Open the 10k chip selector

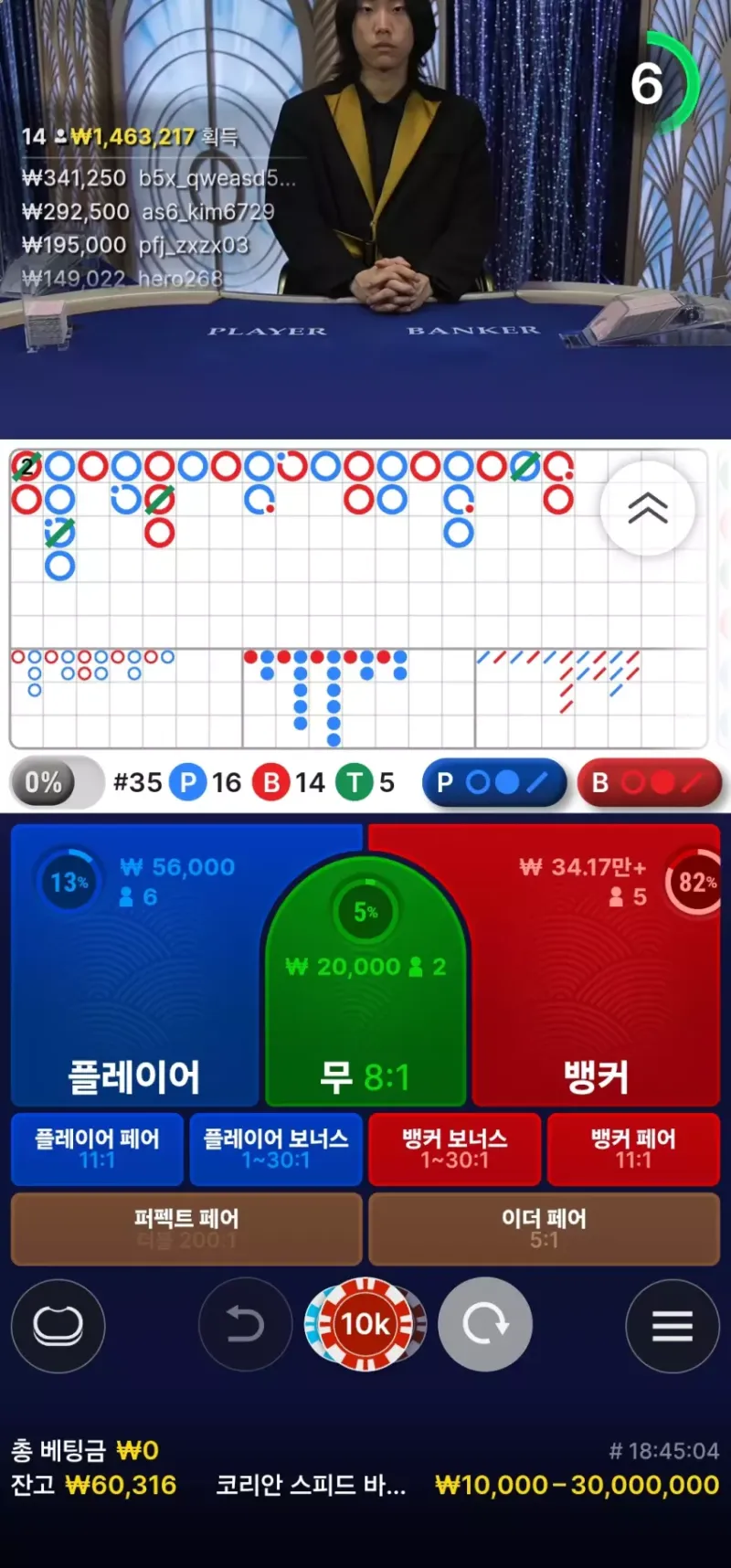coord(365,1324)
